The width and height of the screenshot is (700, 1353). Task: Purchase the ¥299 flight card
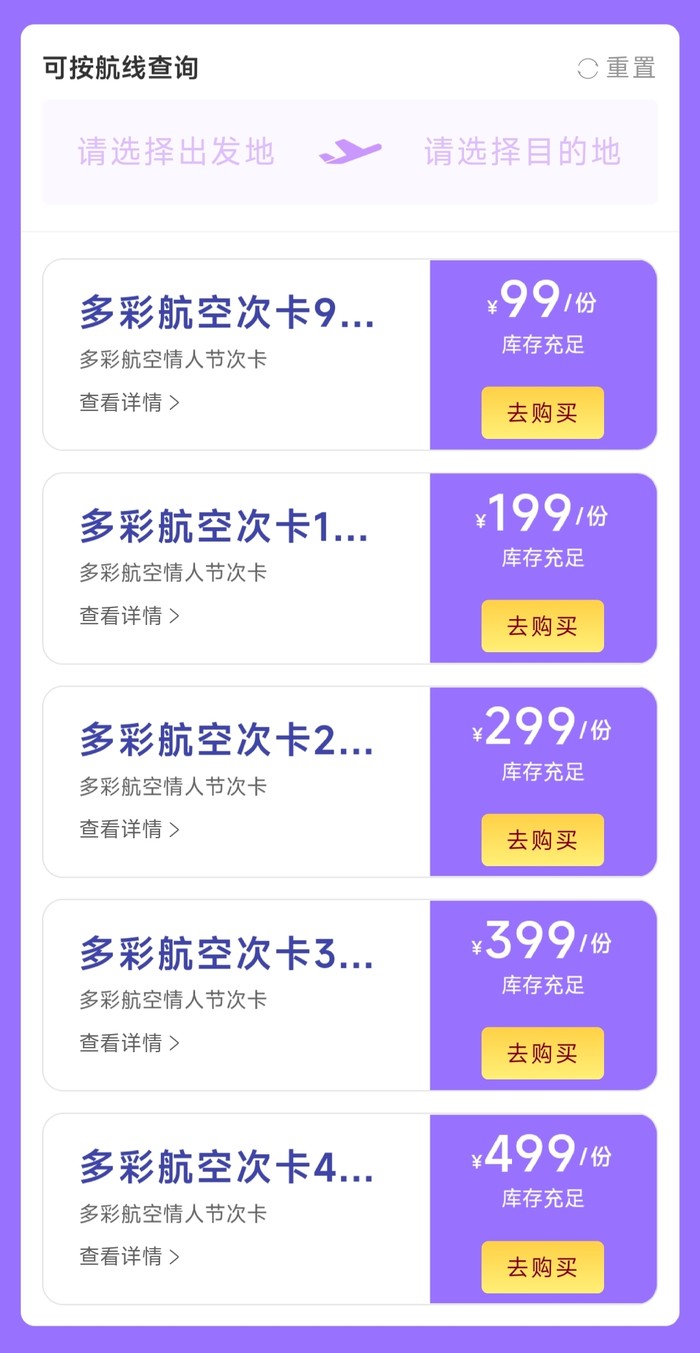point(542,840)
